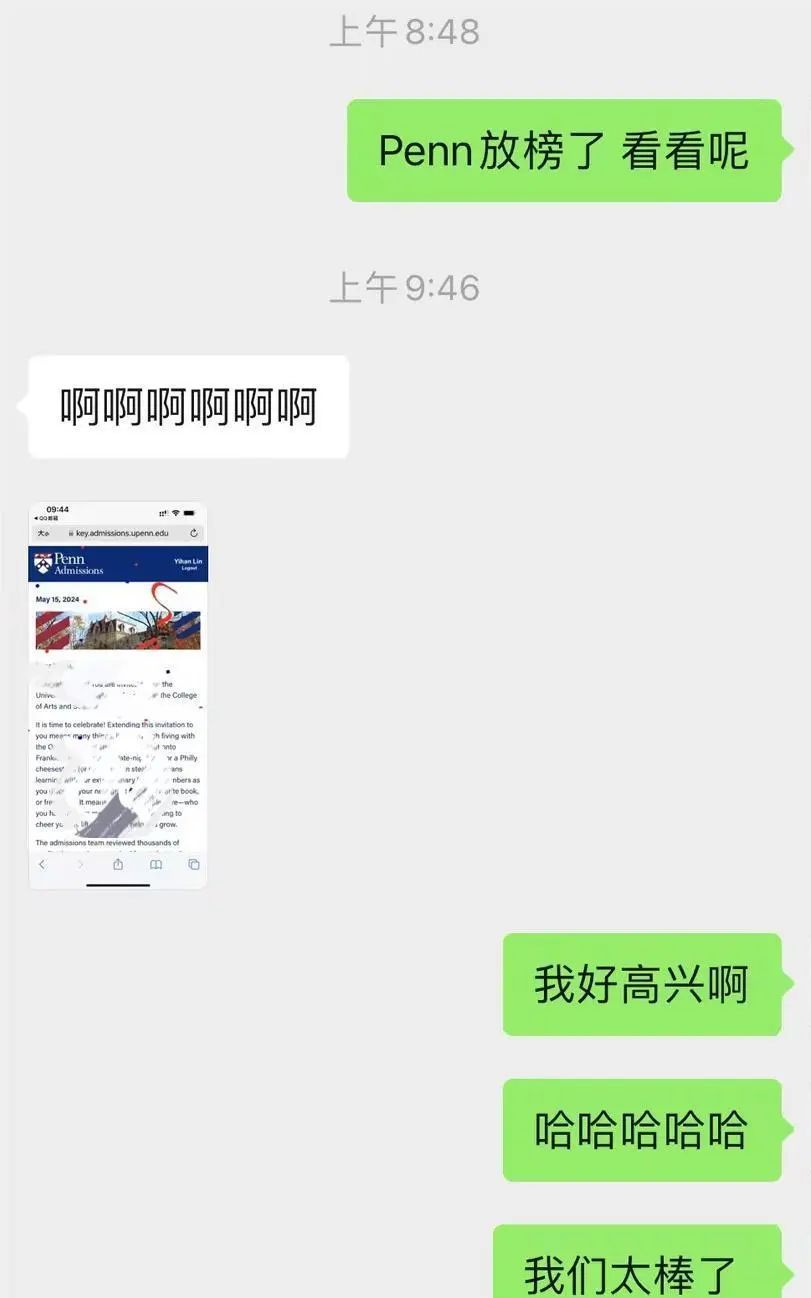Tap the Share icon in Safari's bottom toolbar
The image size is (811, 1298).
click(119, 863)
